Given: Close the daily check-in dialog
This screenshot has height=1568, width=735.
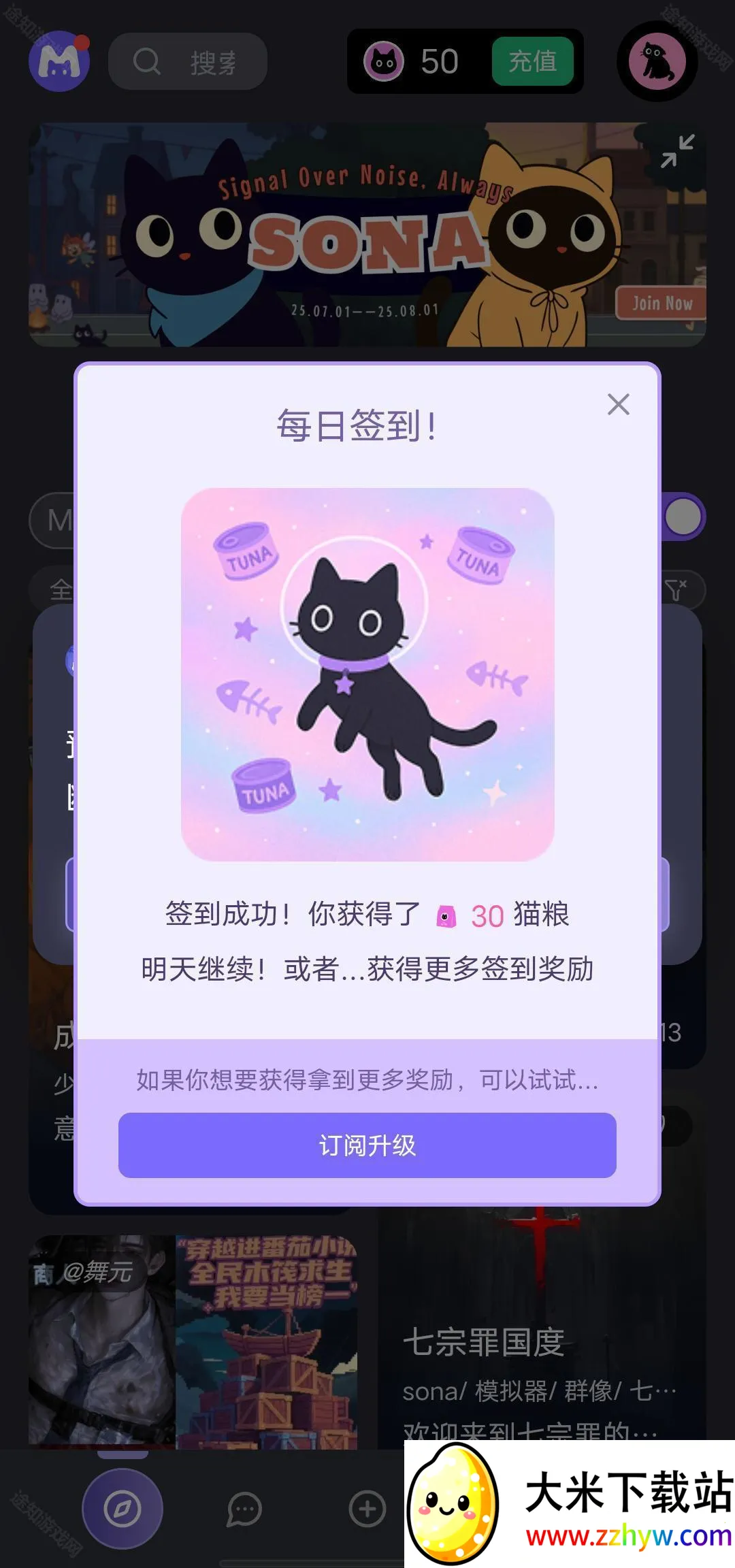Looking at the screenshot, I should coord(618,404).
